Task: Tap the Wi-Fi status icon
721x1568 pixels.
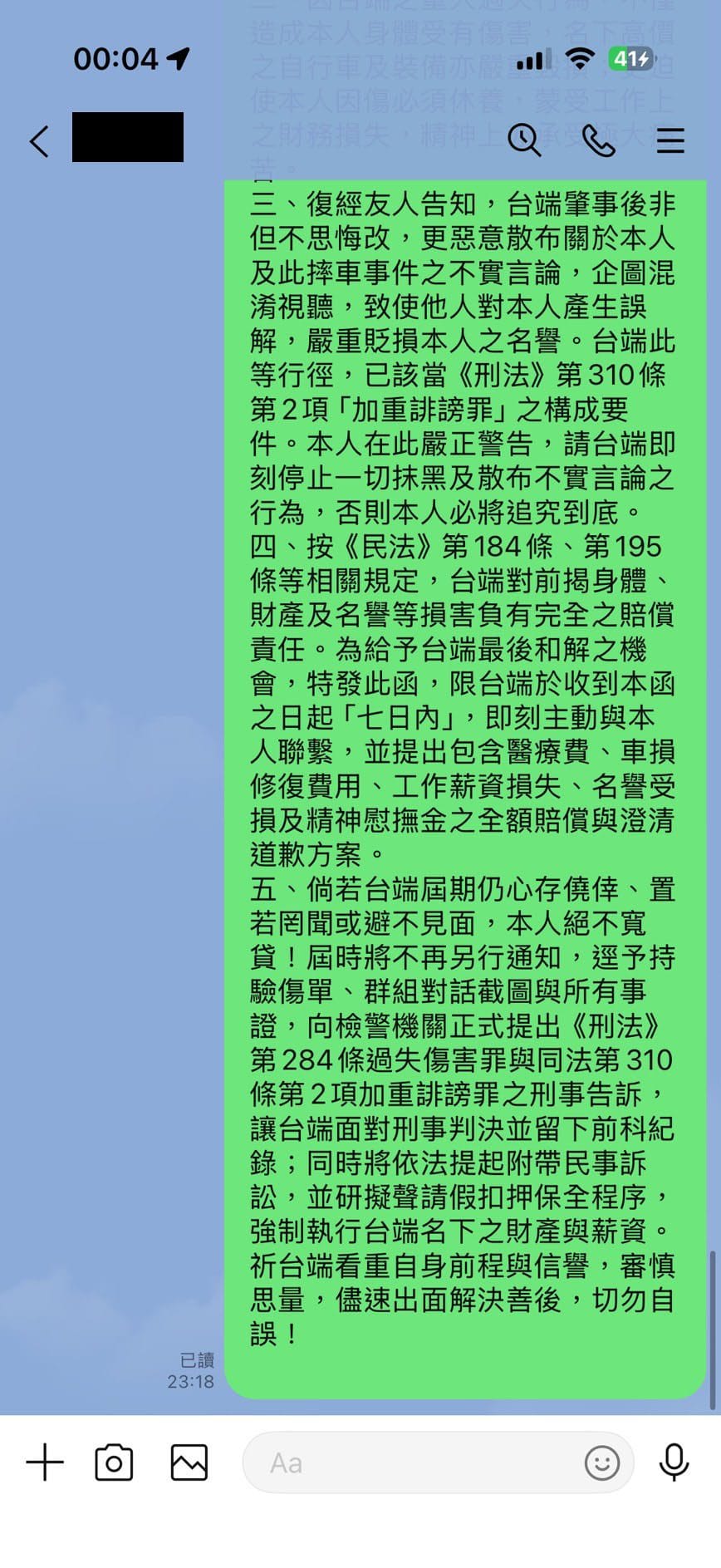Action: [x=580, y=59]
